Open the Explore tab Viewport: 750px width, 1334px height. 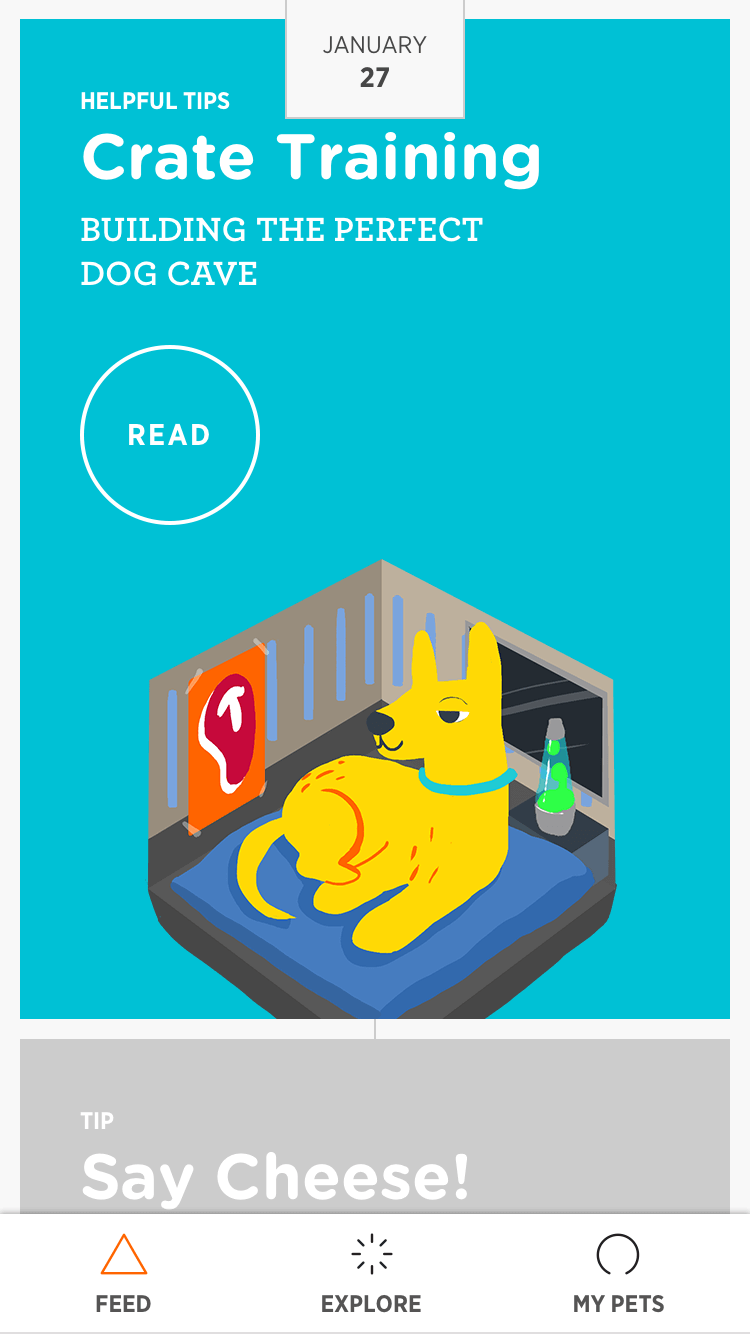371,1273
